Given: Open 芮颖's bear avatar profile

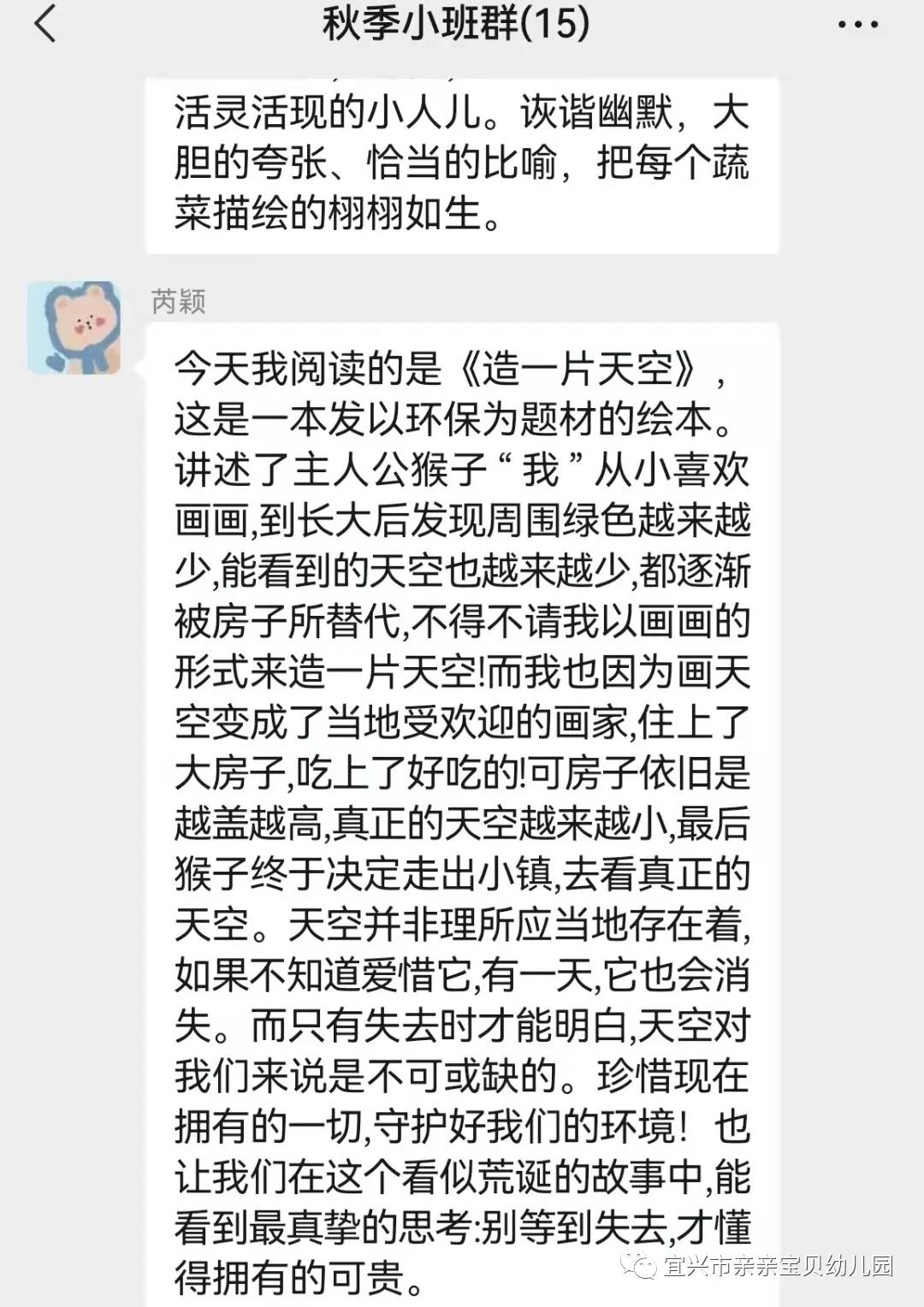Looking at the screenshot, I should pyautogui.click(x=74, y=328).
